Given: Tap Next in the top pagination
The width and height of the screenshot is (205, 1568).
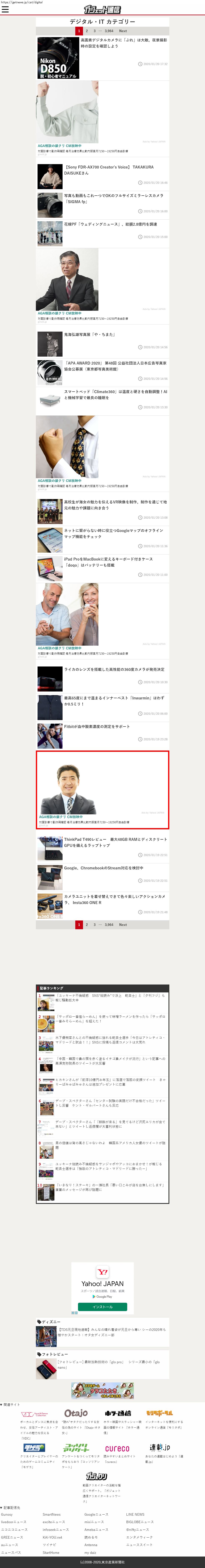Looking at the screenshot, I should click(x=123, y=30).
